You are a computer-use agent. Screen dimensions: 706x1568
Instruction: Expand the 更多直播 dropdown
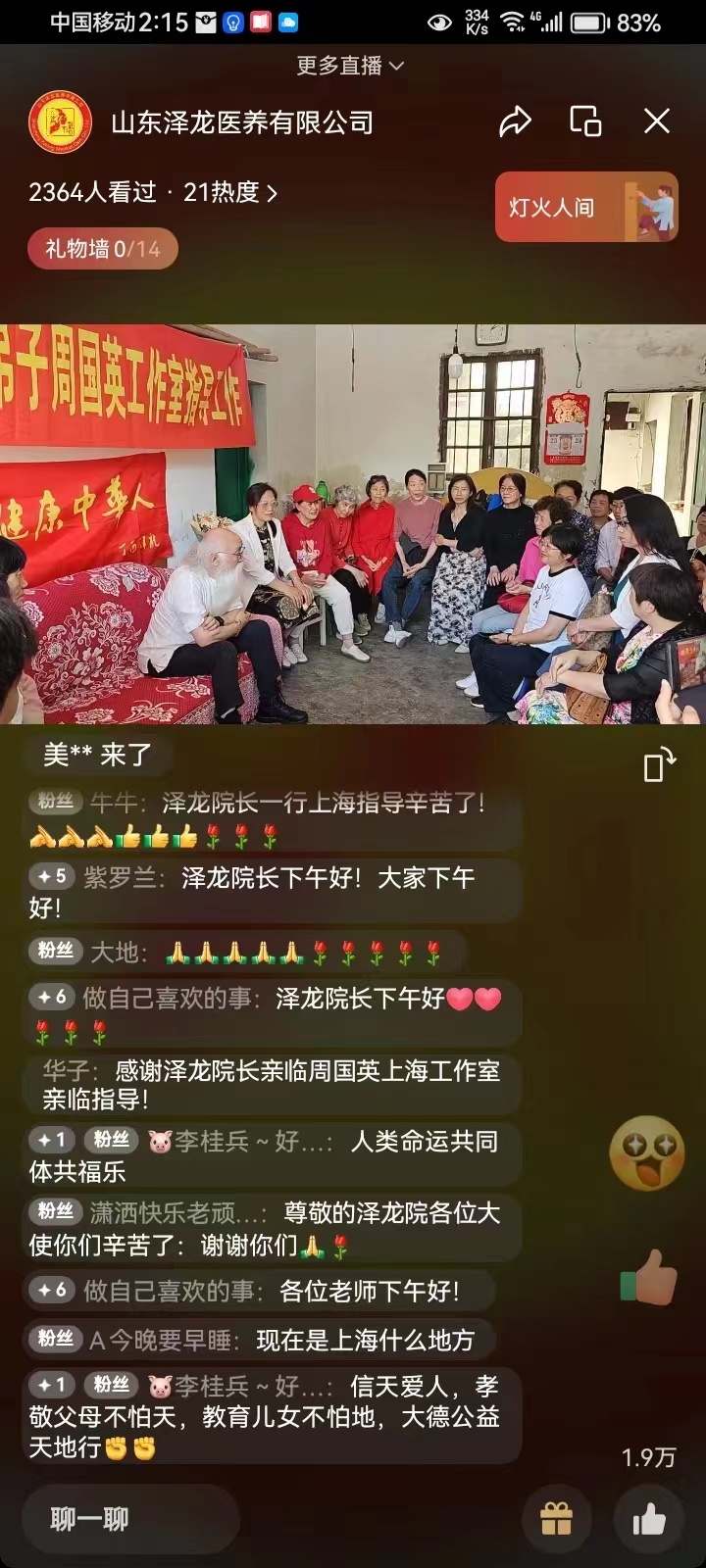(x=351, y=66)
